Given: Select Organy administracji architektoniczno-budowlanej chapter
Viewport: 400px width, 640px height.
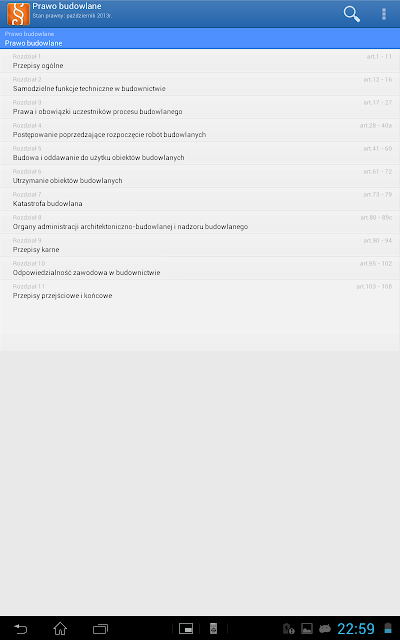Looking at the screenshot, I should pos(200,222).
